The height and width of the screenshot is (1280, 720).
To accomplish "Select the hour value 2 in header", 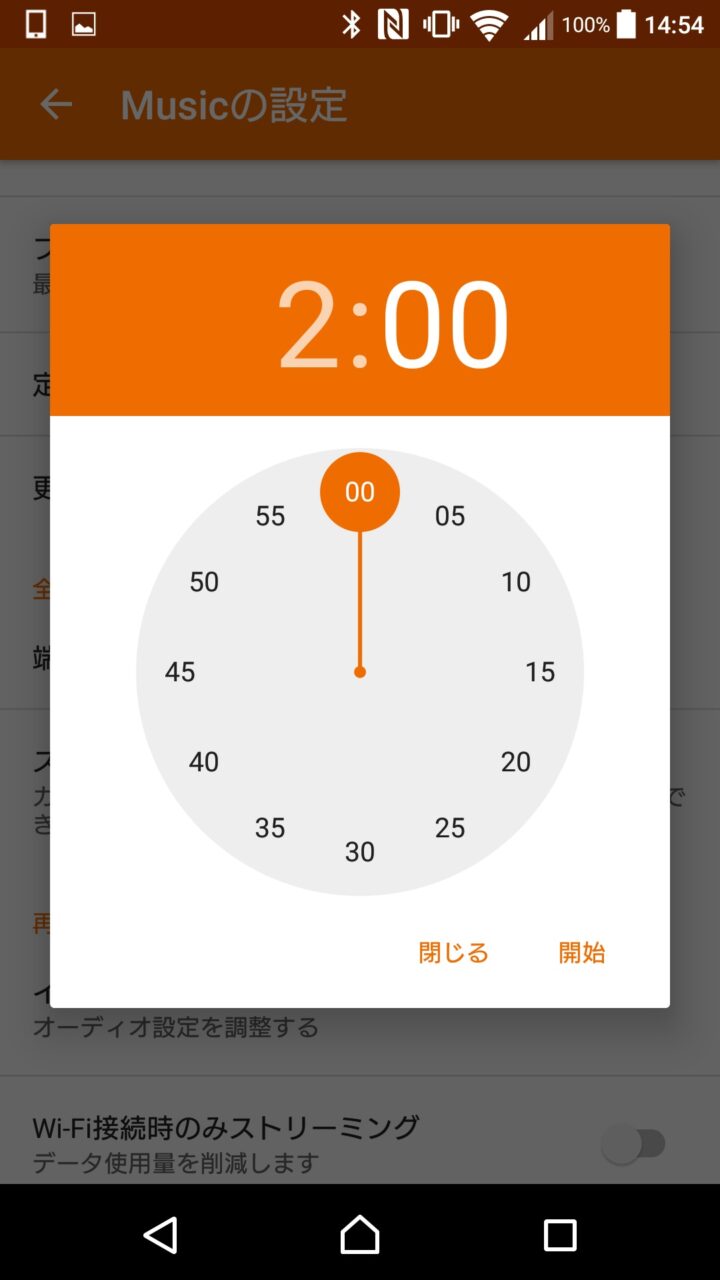I will click(308, 326).
